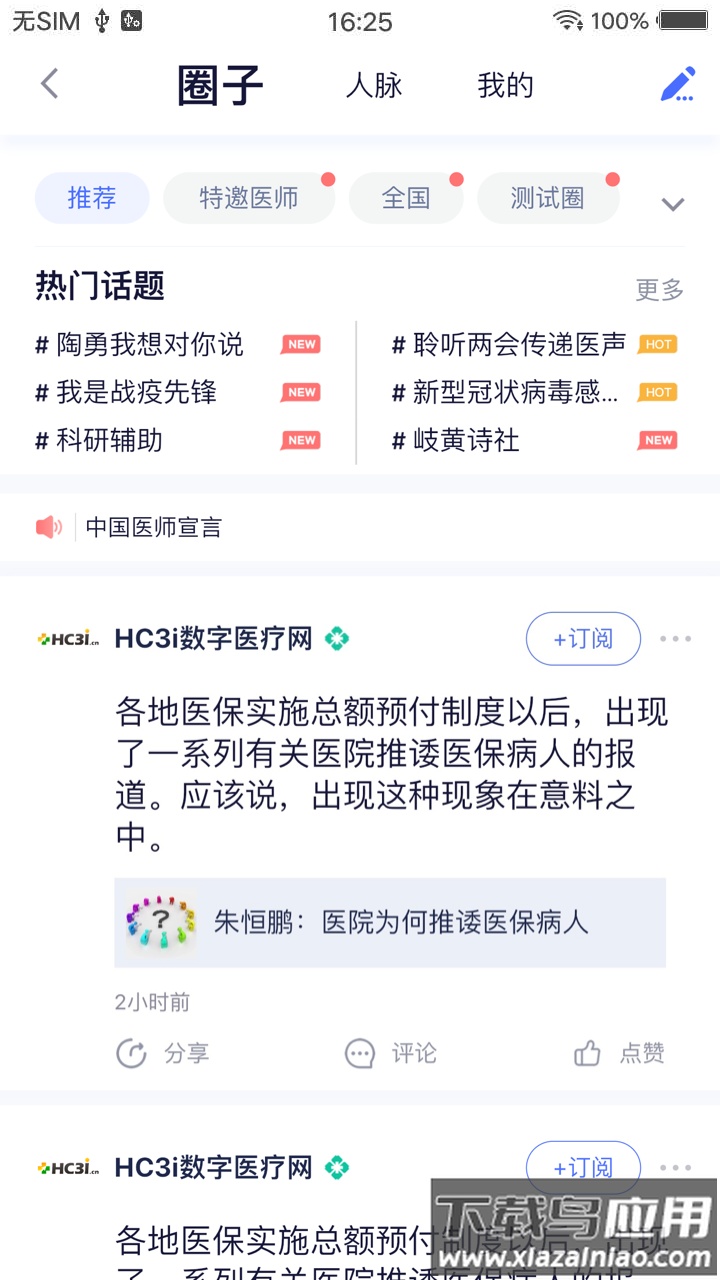Image resolution: width=720 pixels, height=1280 pixels.
Task: Tap the compose pencil icon to create a post
Action: click(678, 84)
